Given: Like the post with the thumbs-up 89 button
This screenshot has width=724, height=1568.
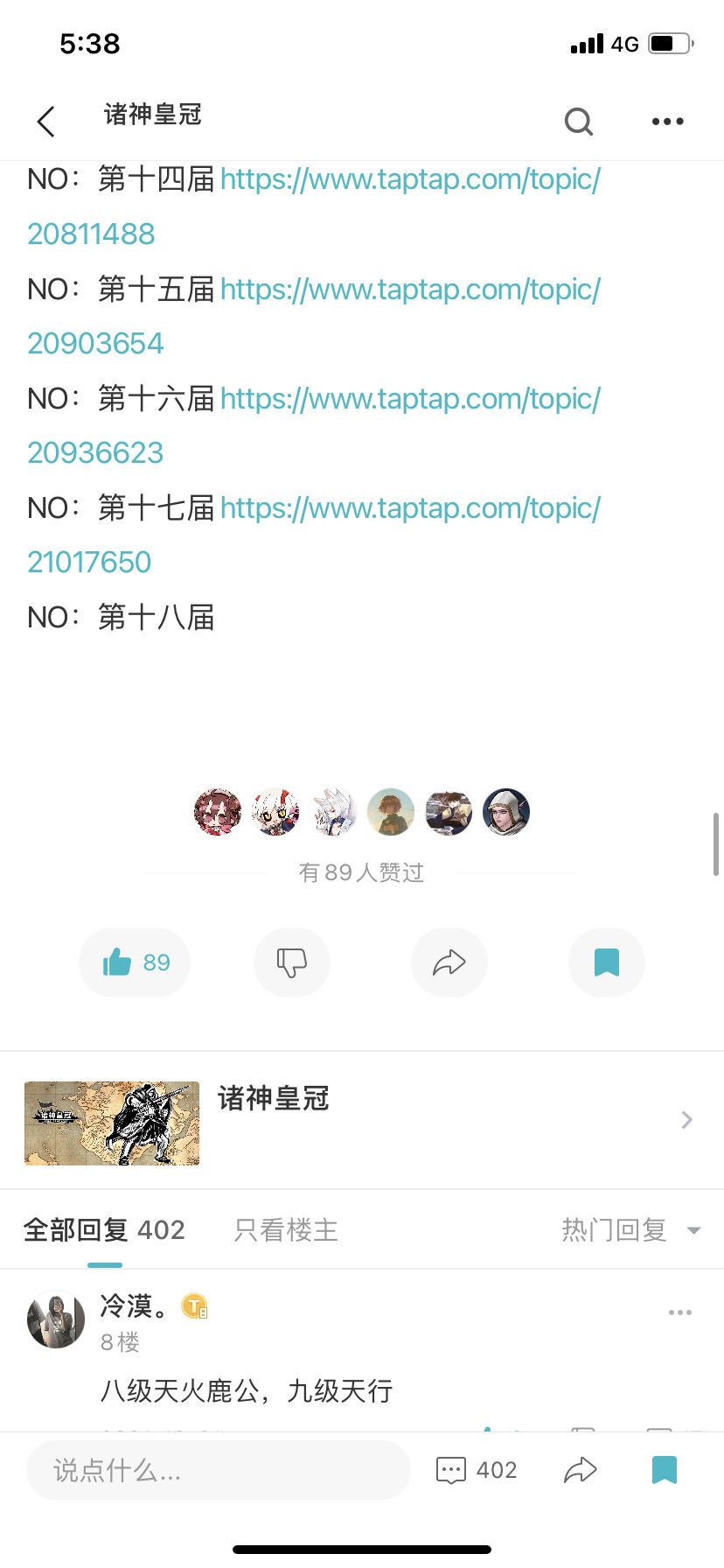Looking at the screenshot, I should 135,962.
